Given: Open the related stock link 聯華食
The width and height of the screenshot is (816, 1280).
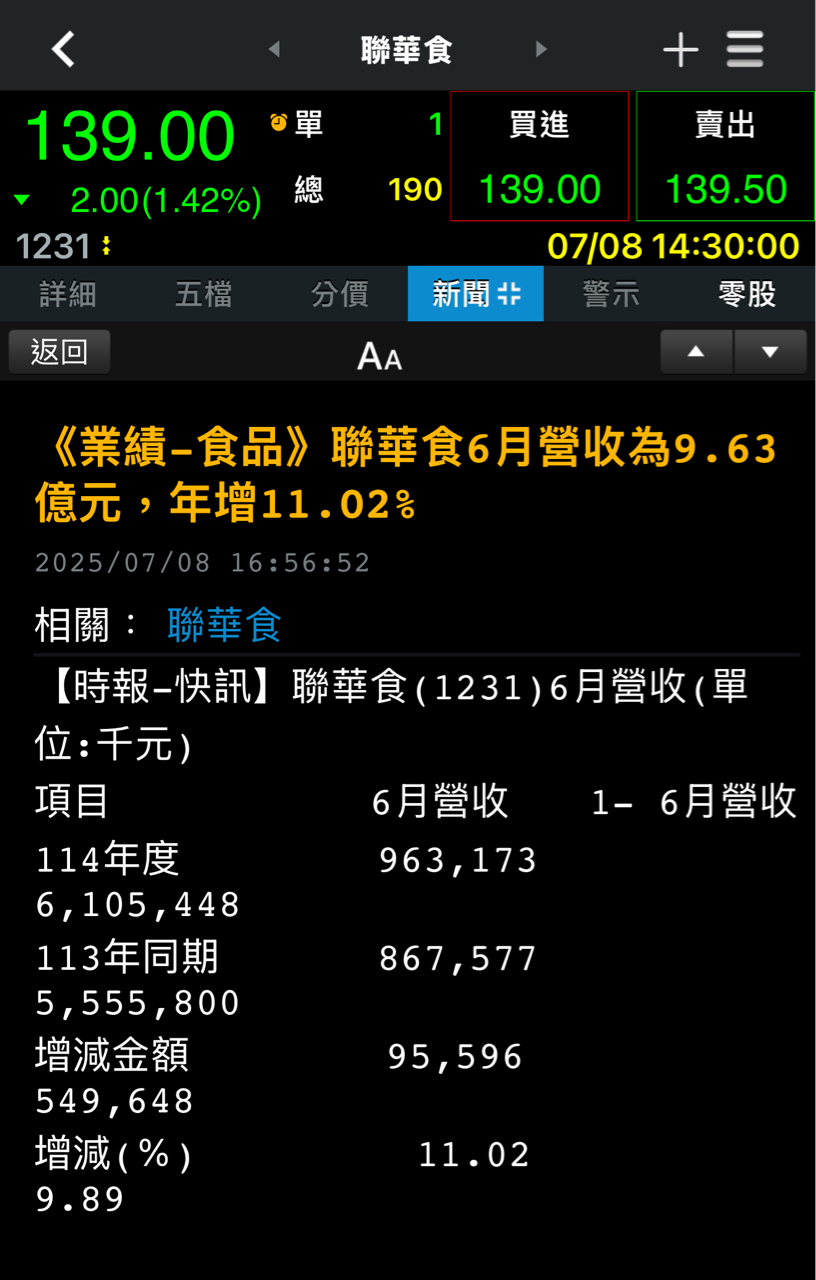Looking at the screenshot, I should [225, 626].
